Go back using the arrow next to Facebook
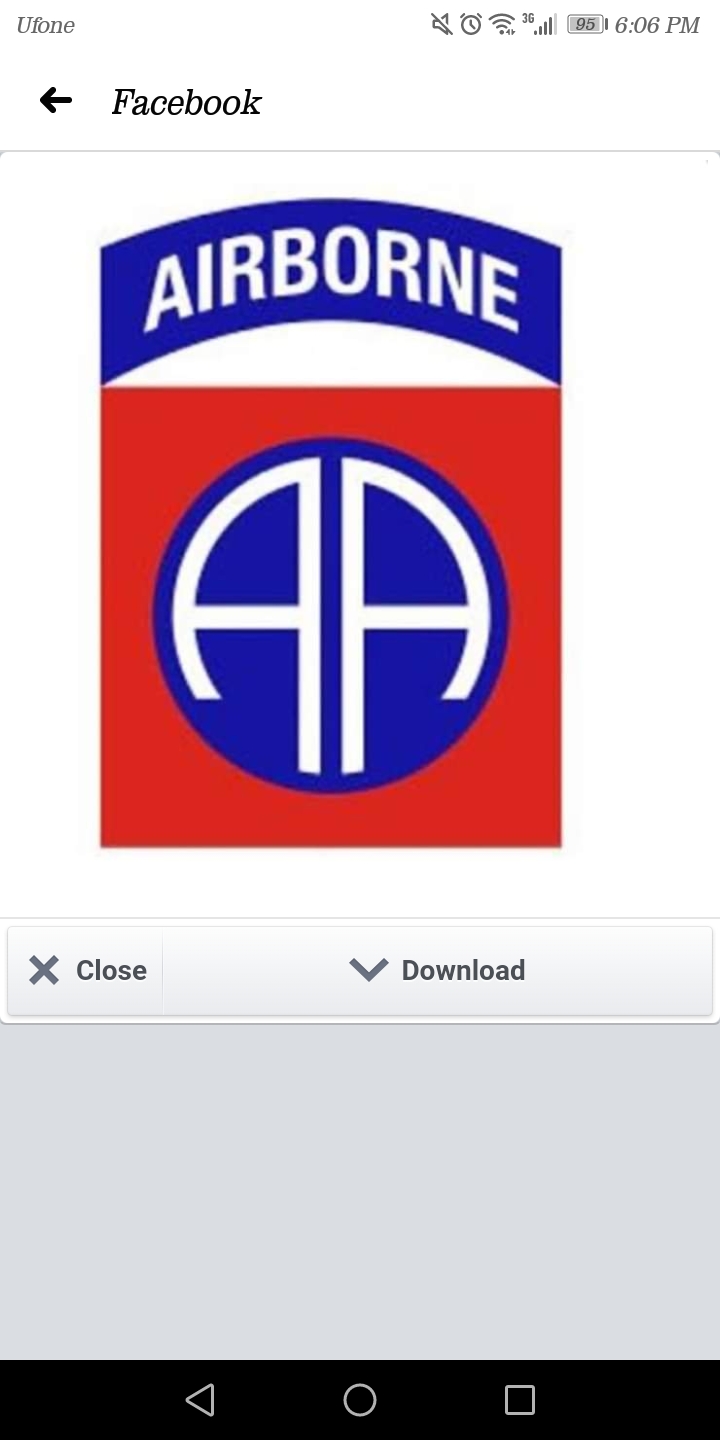This screenshot has height=1440, width=720. coord(56,100)
